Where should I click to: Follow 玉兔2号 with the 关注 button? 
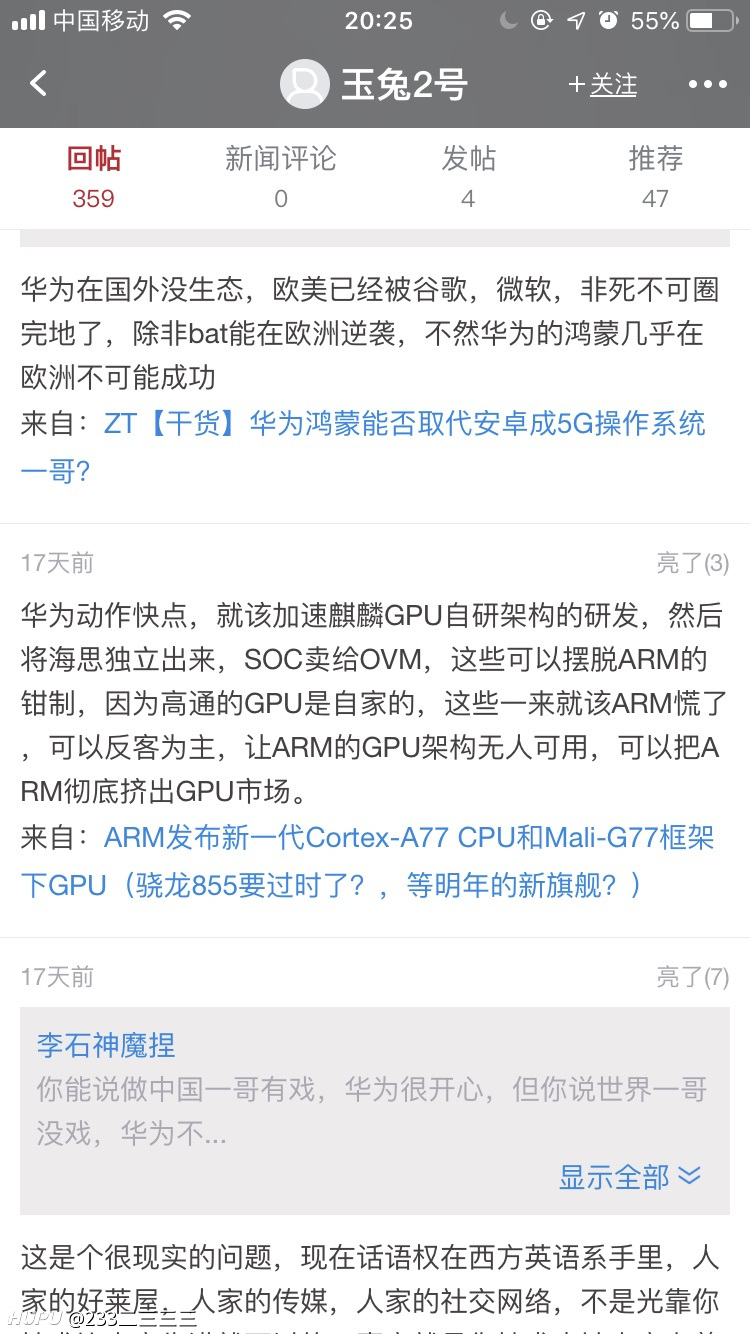[x=602, y=85]
